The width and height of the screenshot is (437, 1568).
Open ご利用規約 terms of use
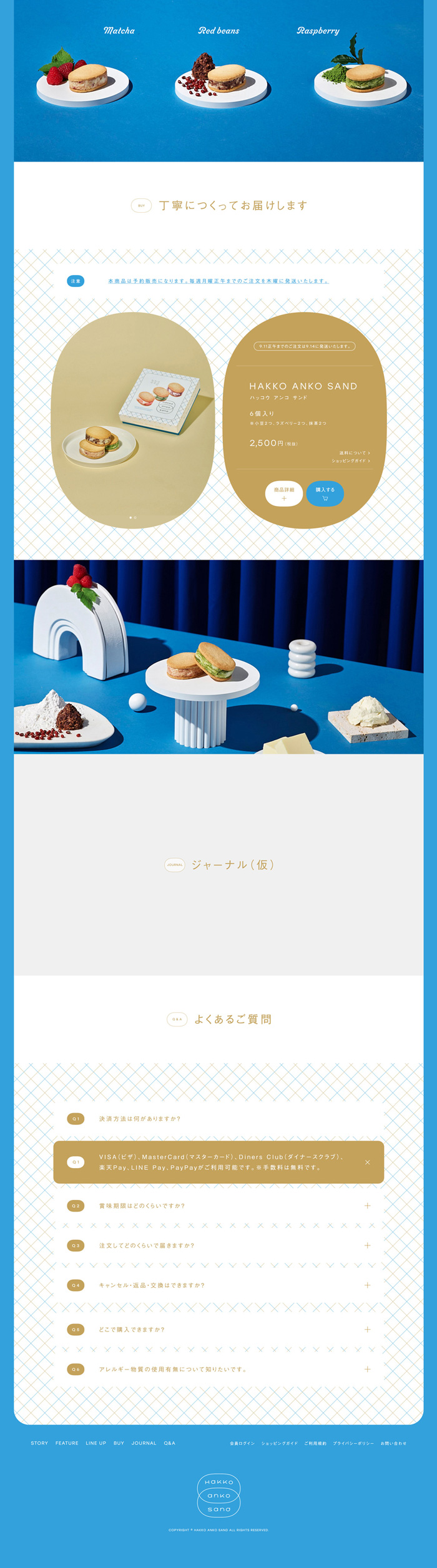pos(315,1443)
